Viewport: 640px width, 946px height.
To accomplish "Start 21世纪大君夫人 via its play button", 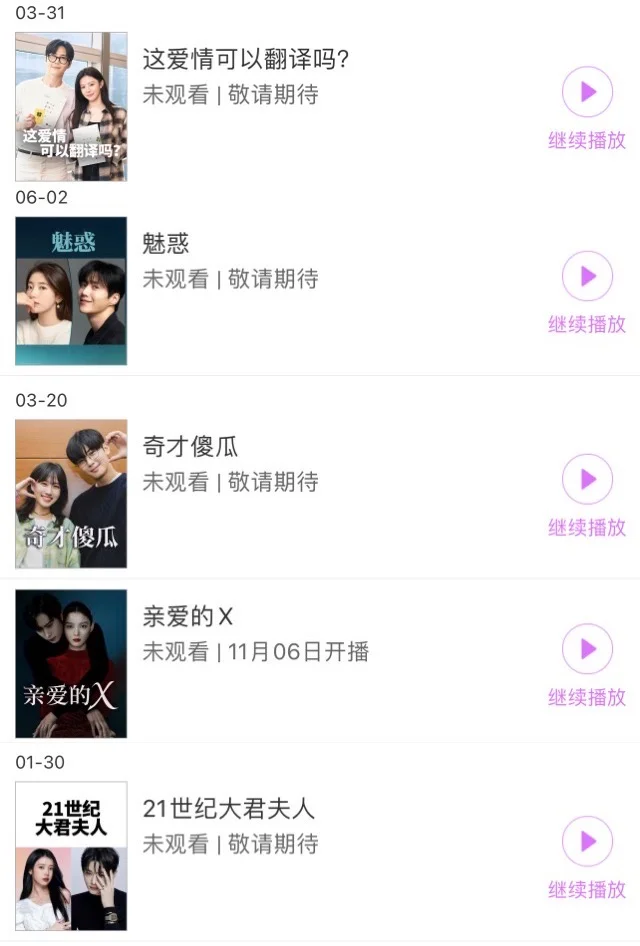I will coord(587,841).
